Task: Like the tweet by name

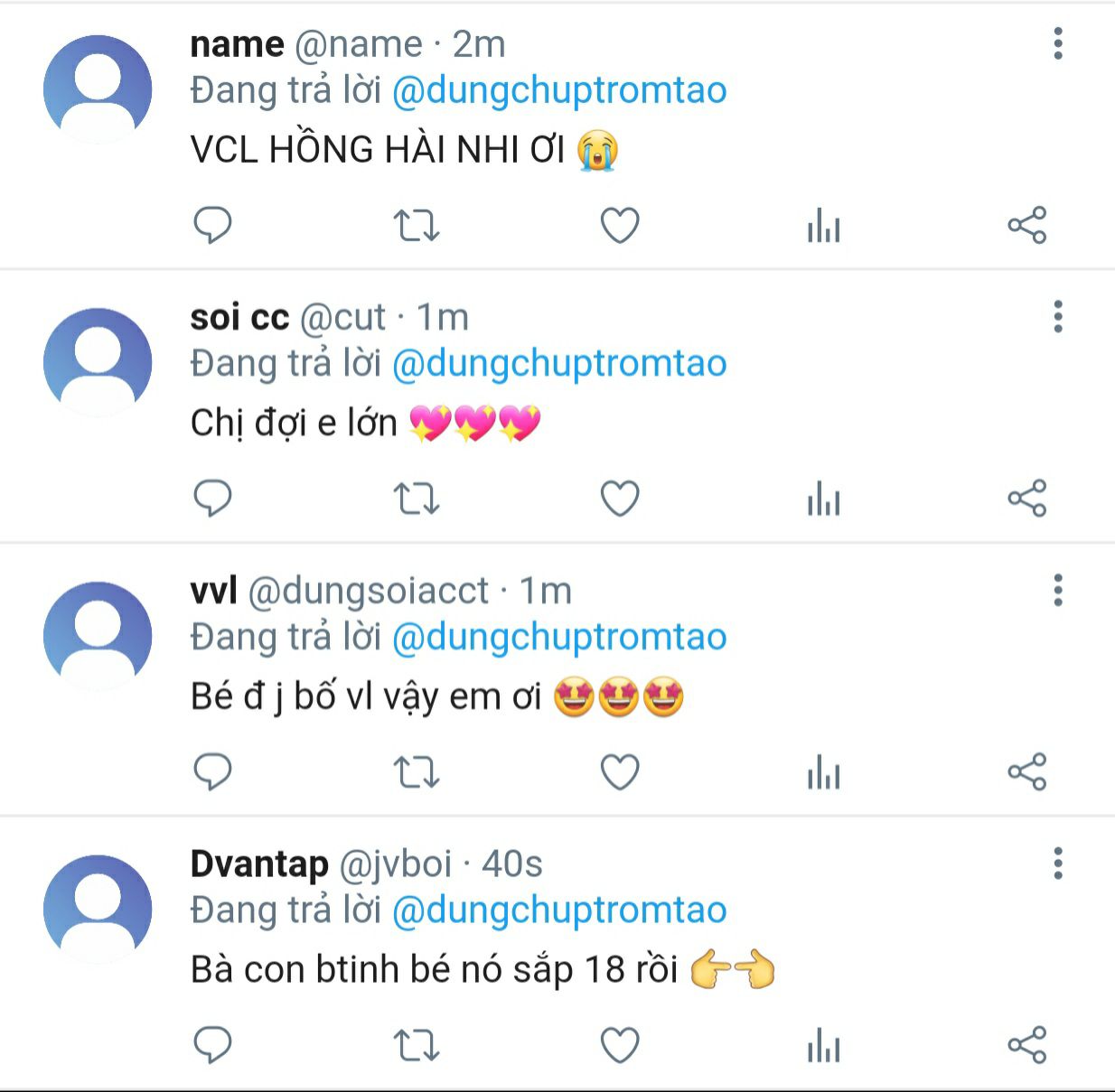Action: [620, 226]
